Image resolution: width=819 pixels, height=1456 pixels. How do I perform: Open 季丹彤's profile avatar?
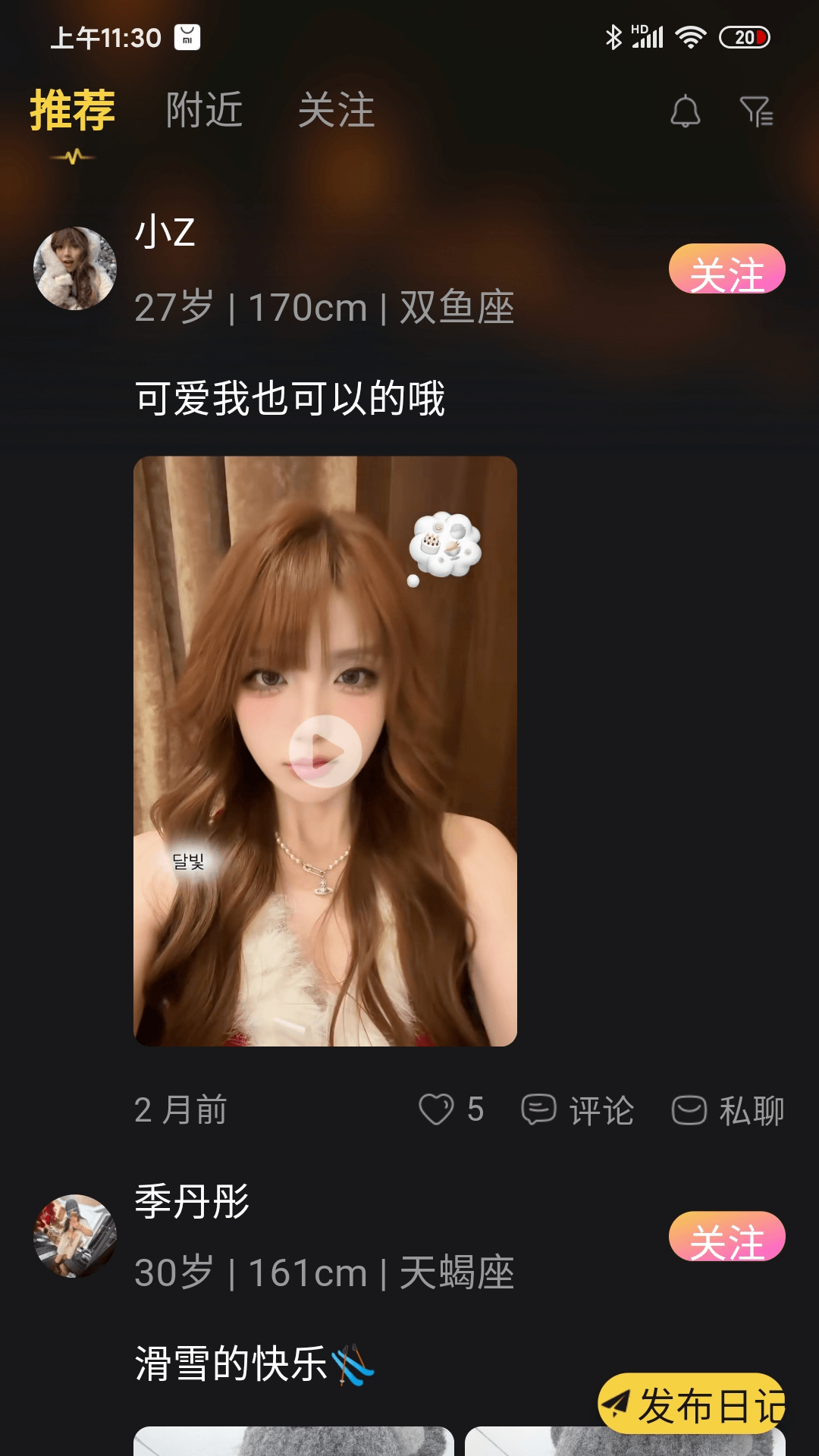(76, 1235)
